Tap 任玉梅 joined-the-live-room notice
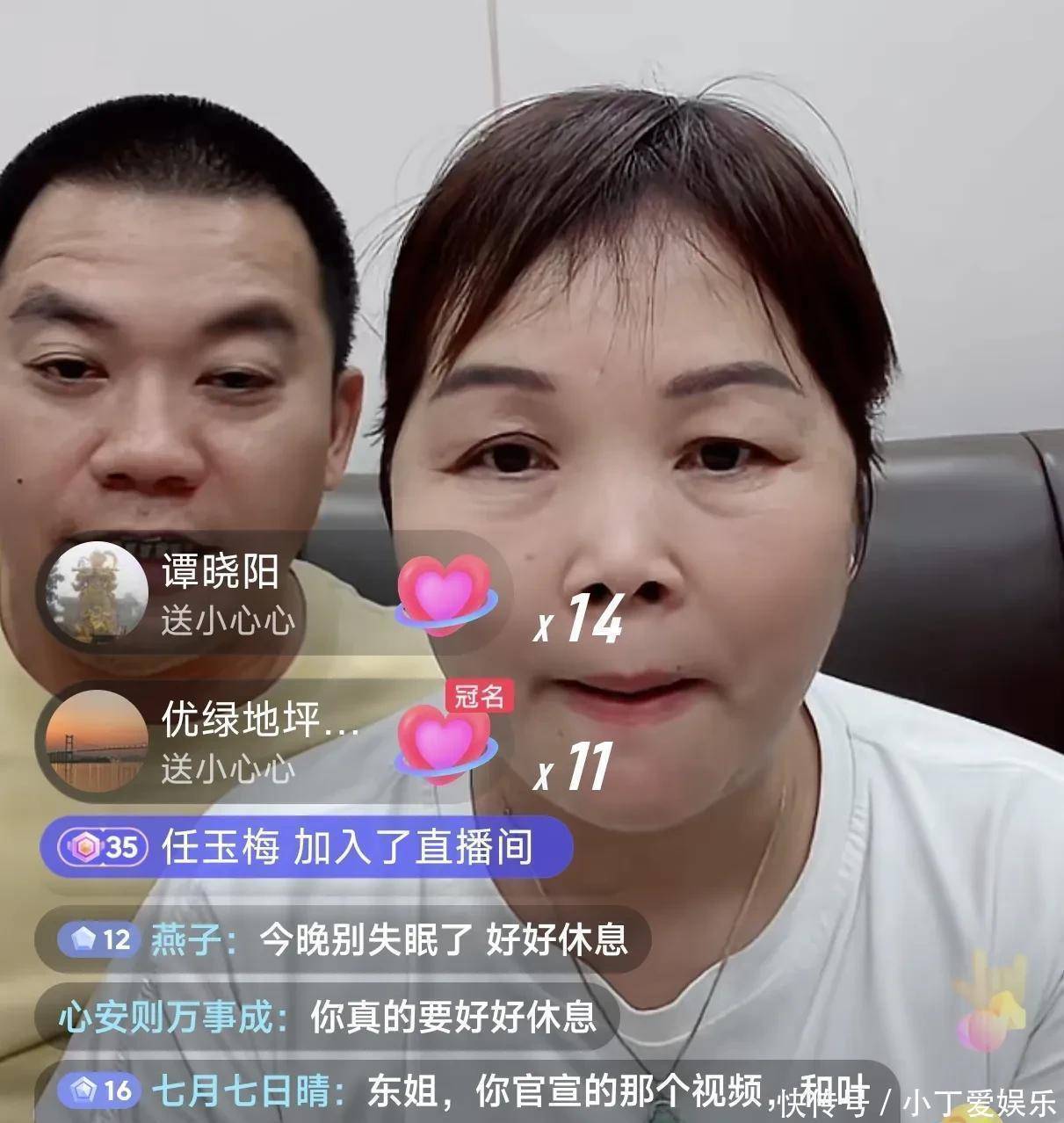1064x1123 pixels. tap(308, 848)
